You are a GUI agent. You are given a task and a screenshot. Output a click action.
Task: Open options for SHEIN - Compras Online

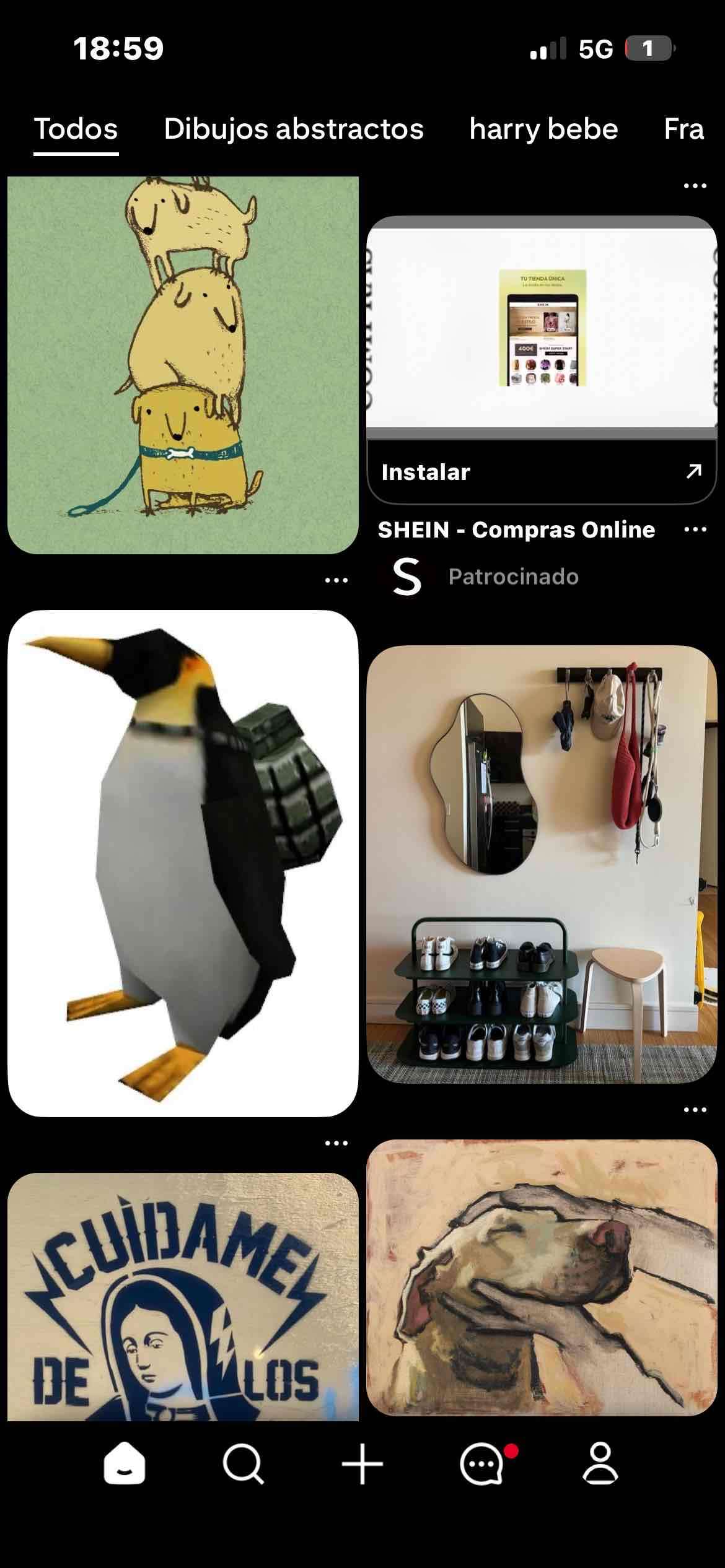pyautogui.click(x=695, y=529)
